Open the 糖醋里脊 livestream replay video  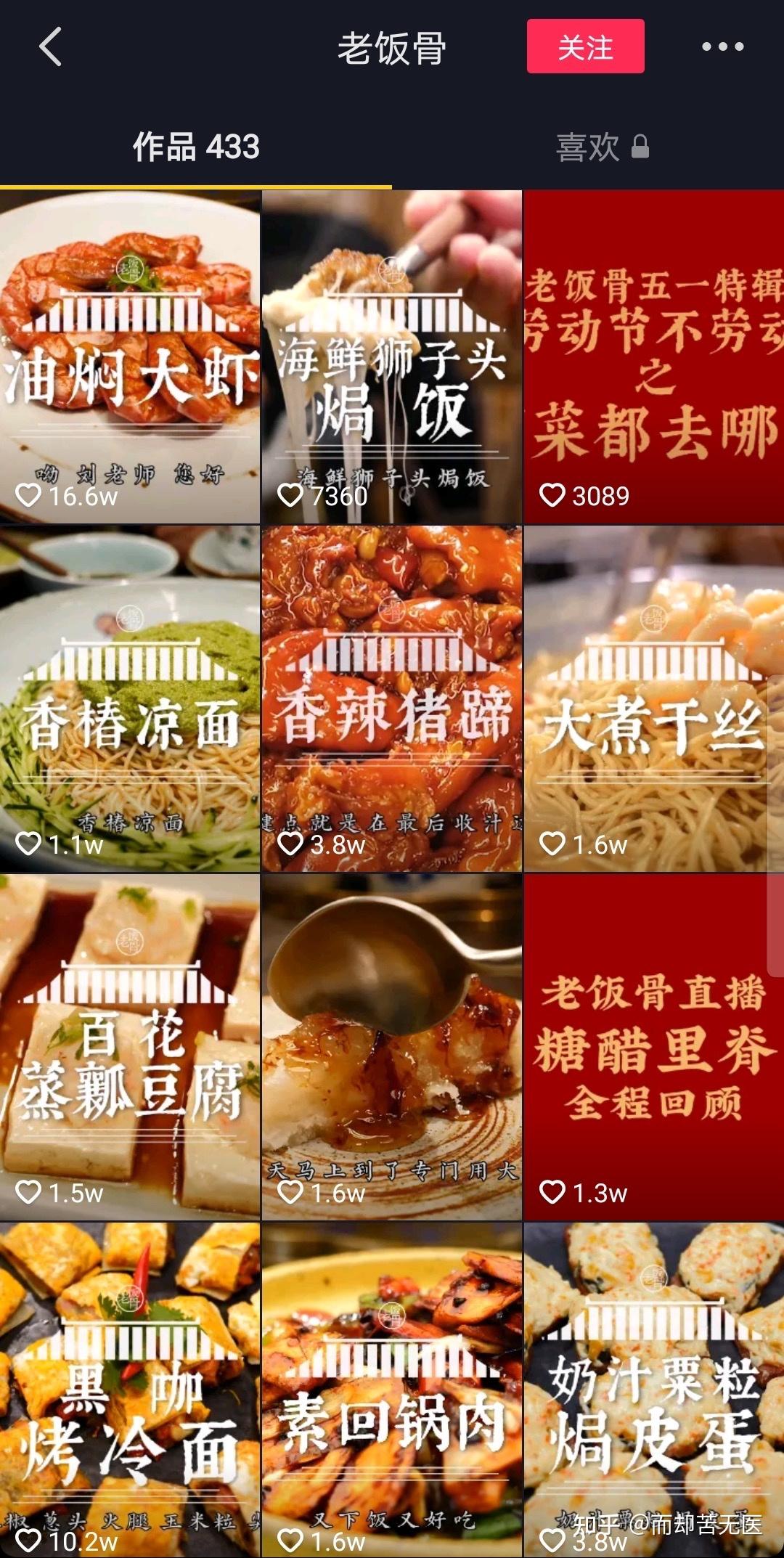coord(653,1047)
